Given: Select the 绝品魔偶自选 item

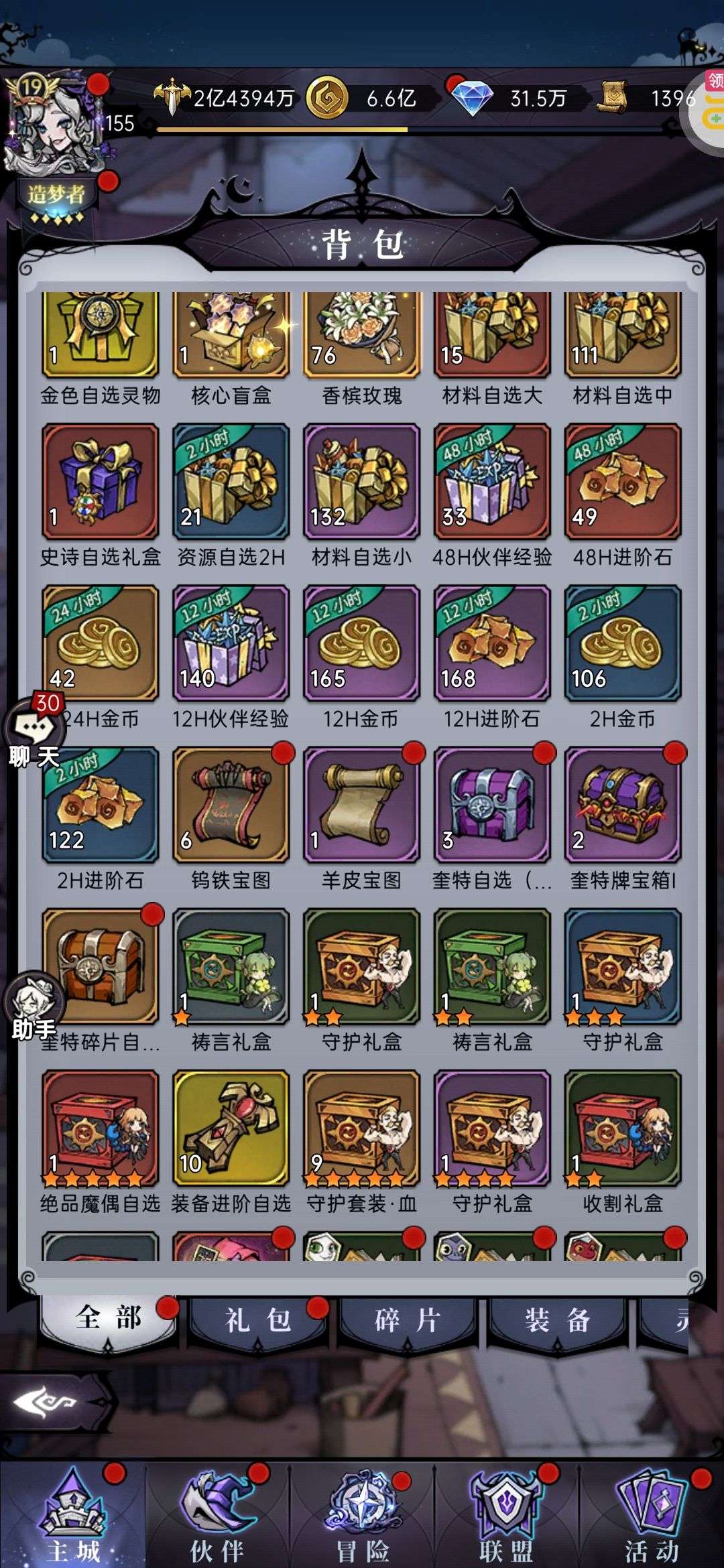Looking at the screenshot, I should (101, 1128).
